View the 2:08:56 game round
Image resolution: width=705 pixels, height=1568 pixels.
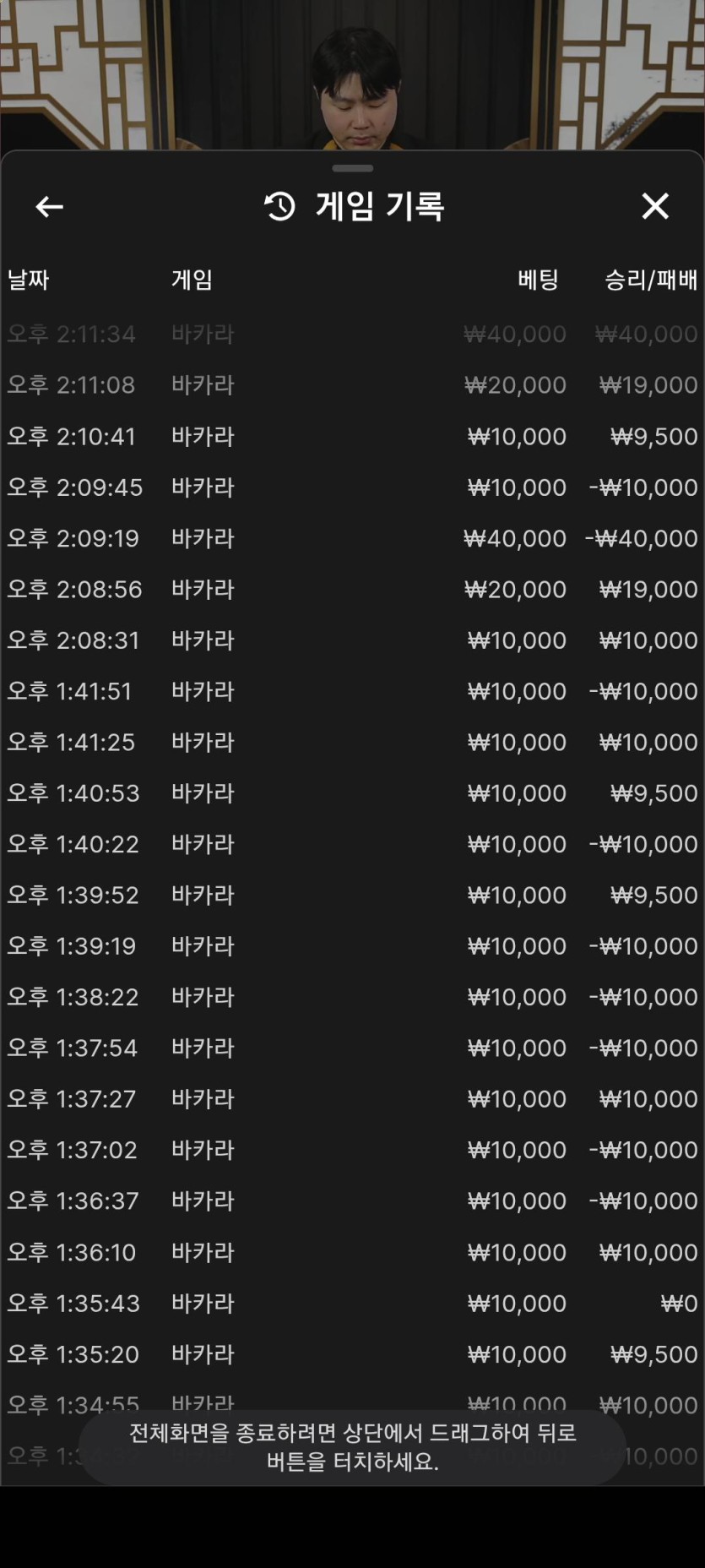[352, 589]
